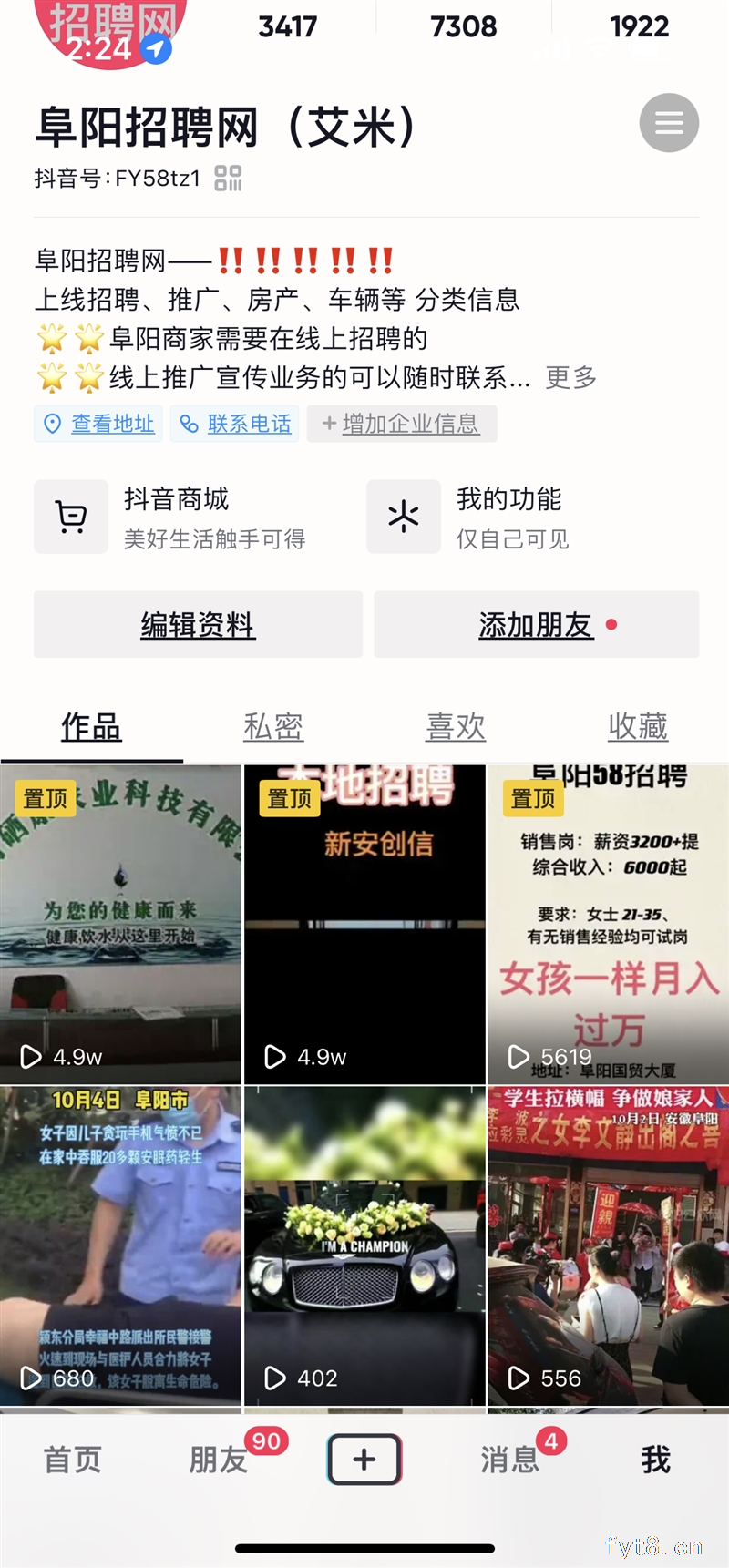
Task: Open the hamburger menu icon
Action: click(x=669, y=123)
